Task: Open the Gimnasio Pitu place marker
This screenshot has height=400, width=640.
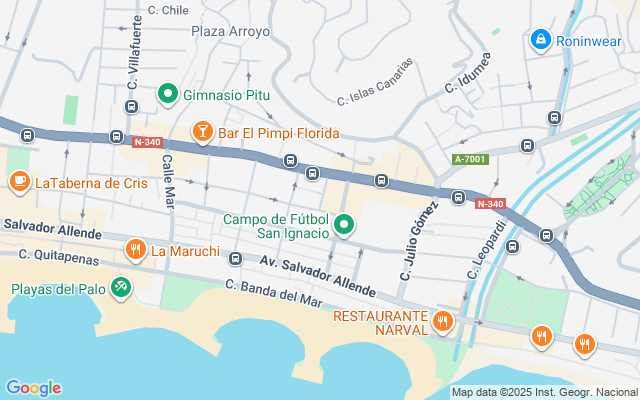Action: (168, 95)
